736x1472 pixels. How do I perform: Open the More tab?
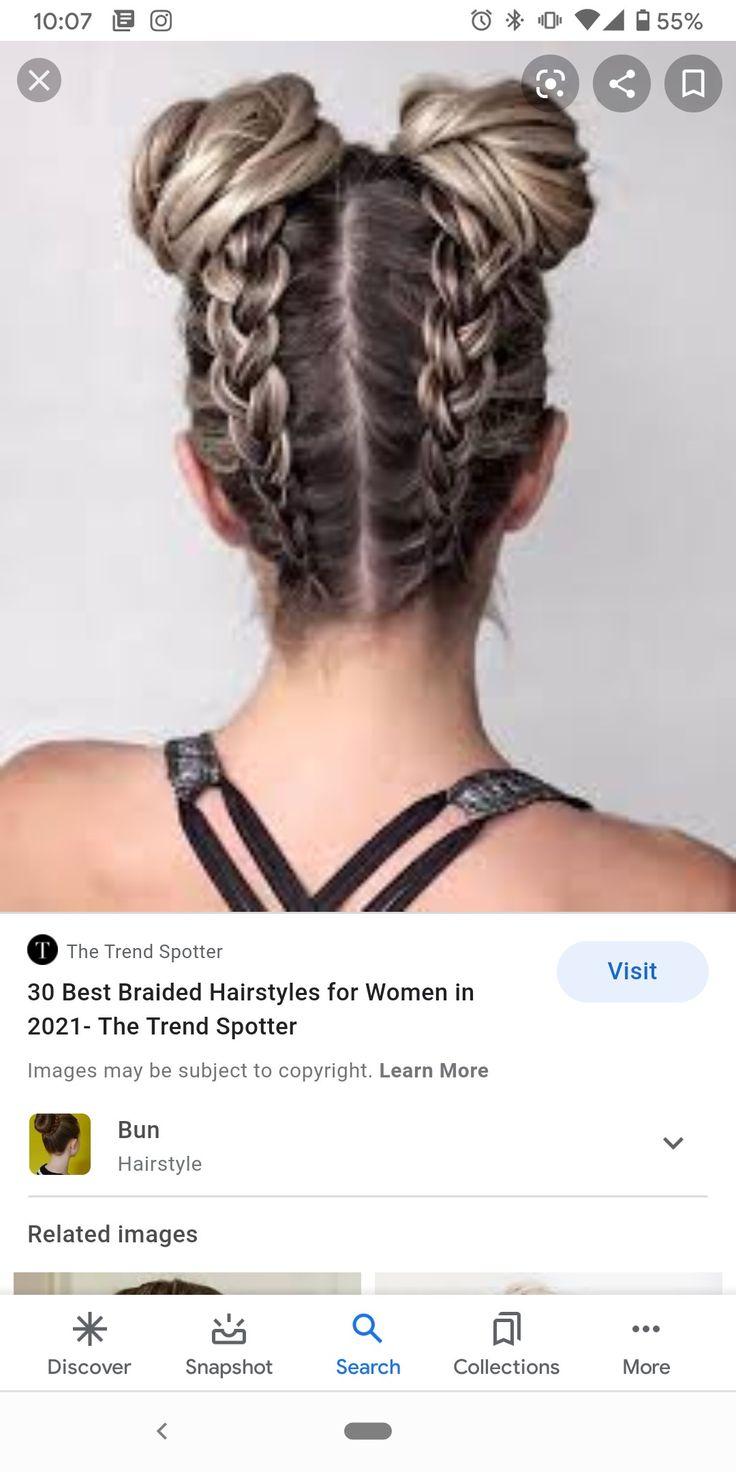point(646,1345)
